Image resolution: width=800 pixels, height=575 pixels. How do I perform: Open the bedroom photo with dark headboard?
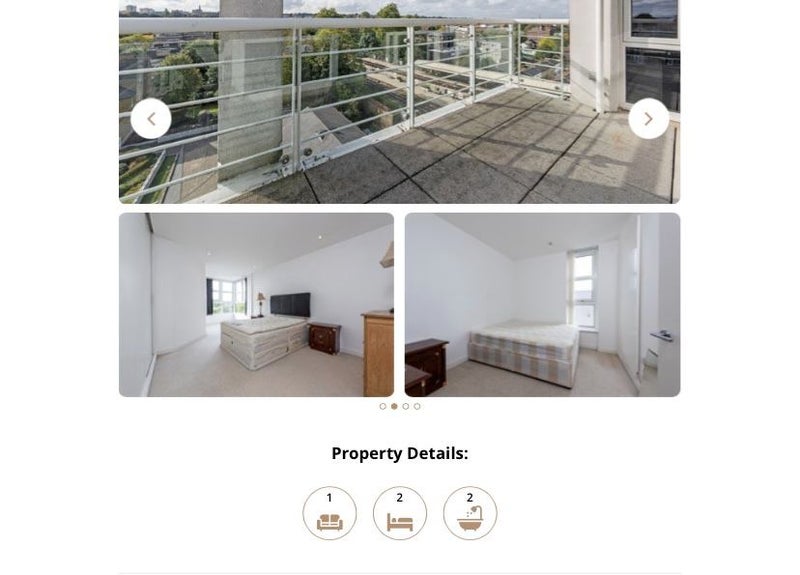click(256, 305)
